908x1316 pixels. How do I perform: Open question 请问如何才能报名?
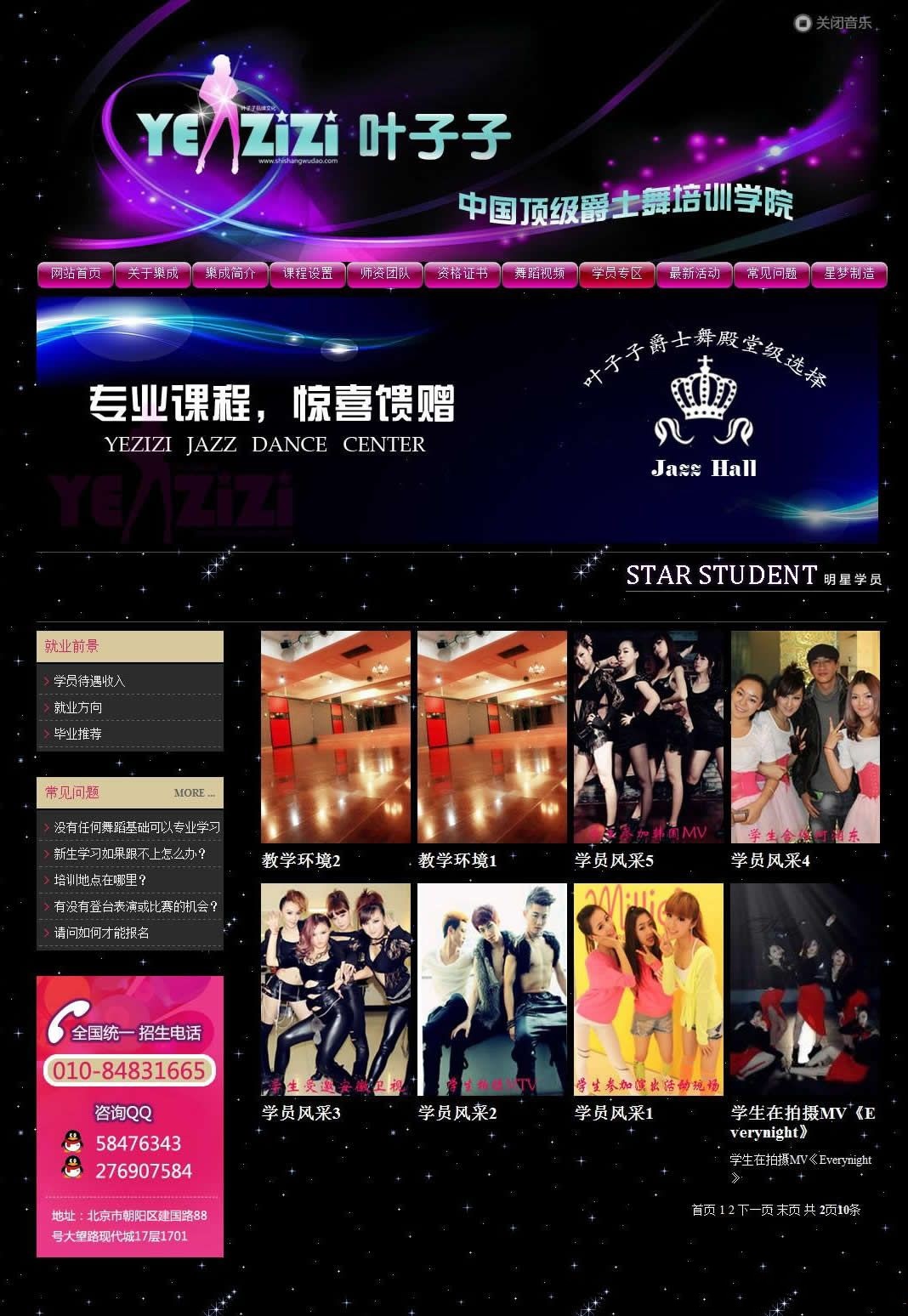pyautogui.click(x=101, y=933)
